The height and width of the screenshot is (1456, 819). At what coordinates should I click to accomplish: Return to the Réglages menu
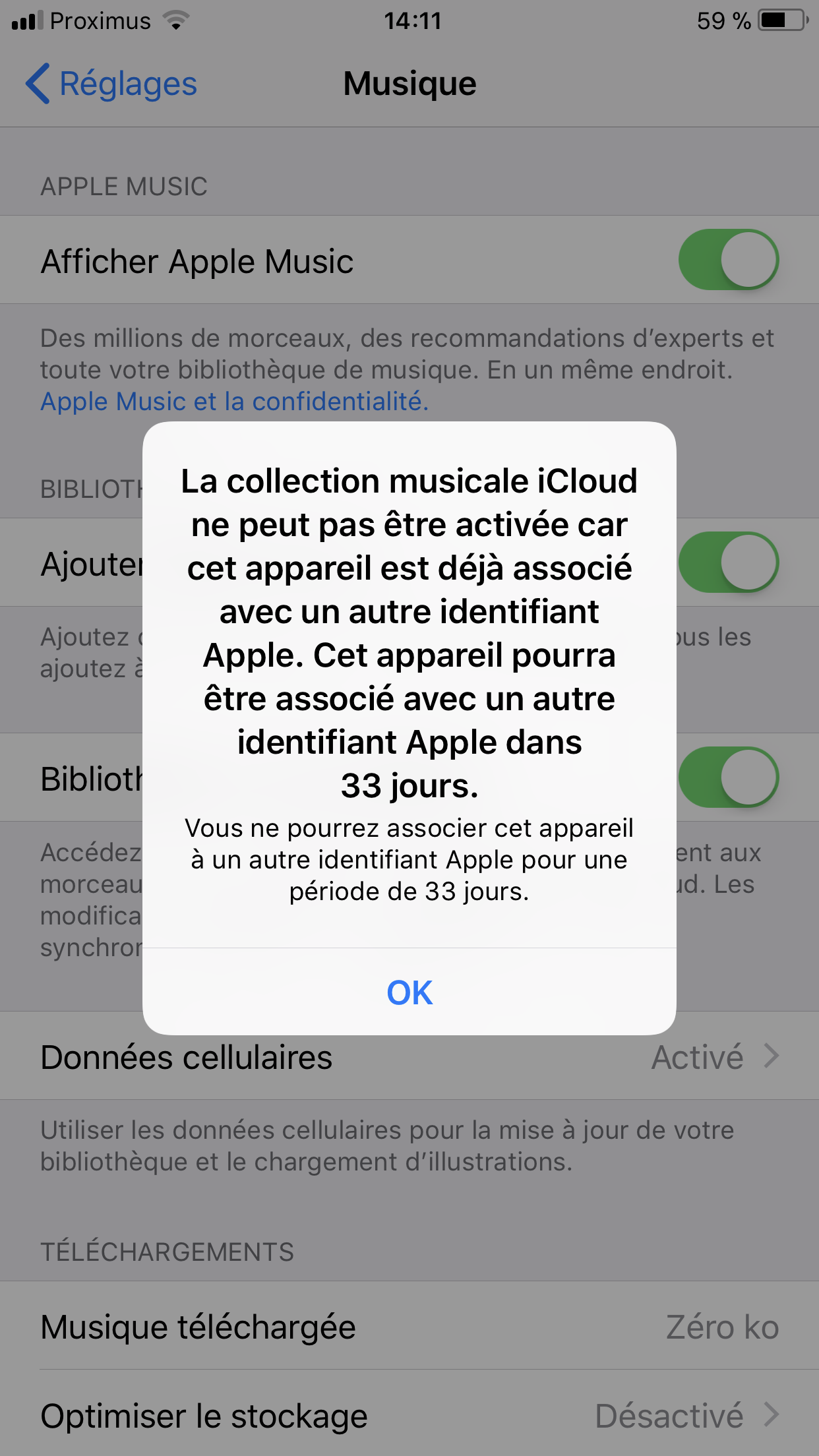(125, 83)
